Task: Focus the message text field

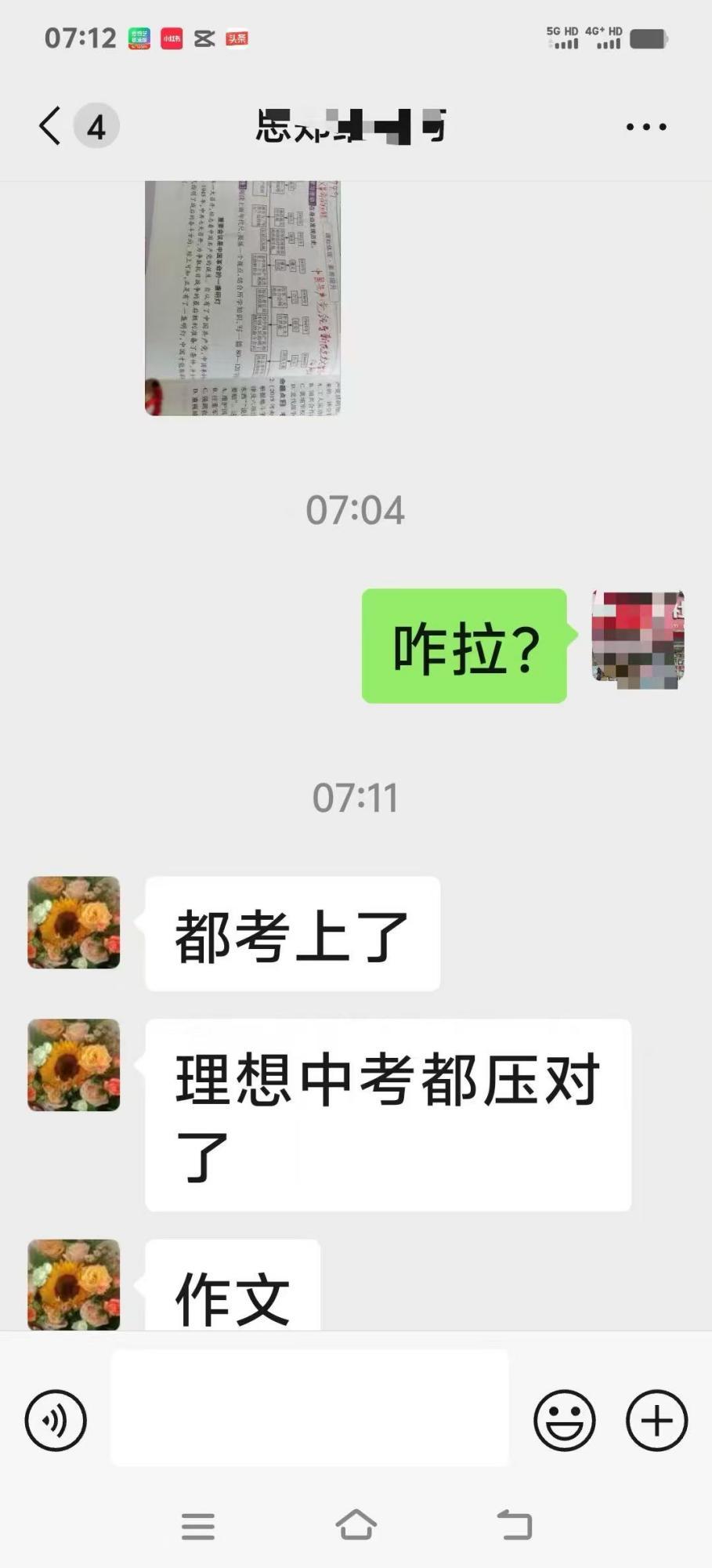Action: pos(309,1407)
